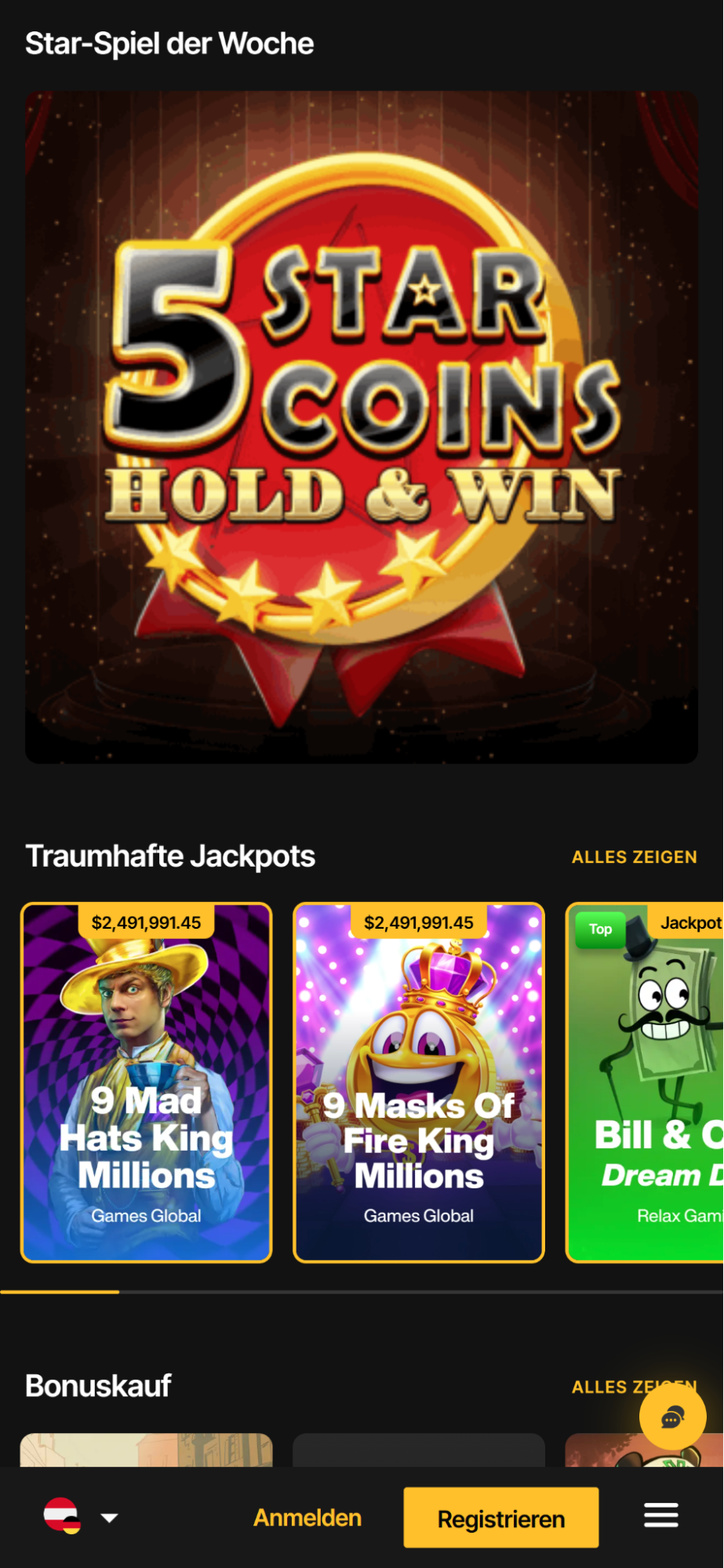Open the Bill & Coin Dream Drop card
The image size is (724, 1568).
click(646, 1082)
